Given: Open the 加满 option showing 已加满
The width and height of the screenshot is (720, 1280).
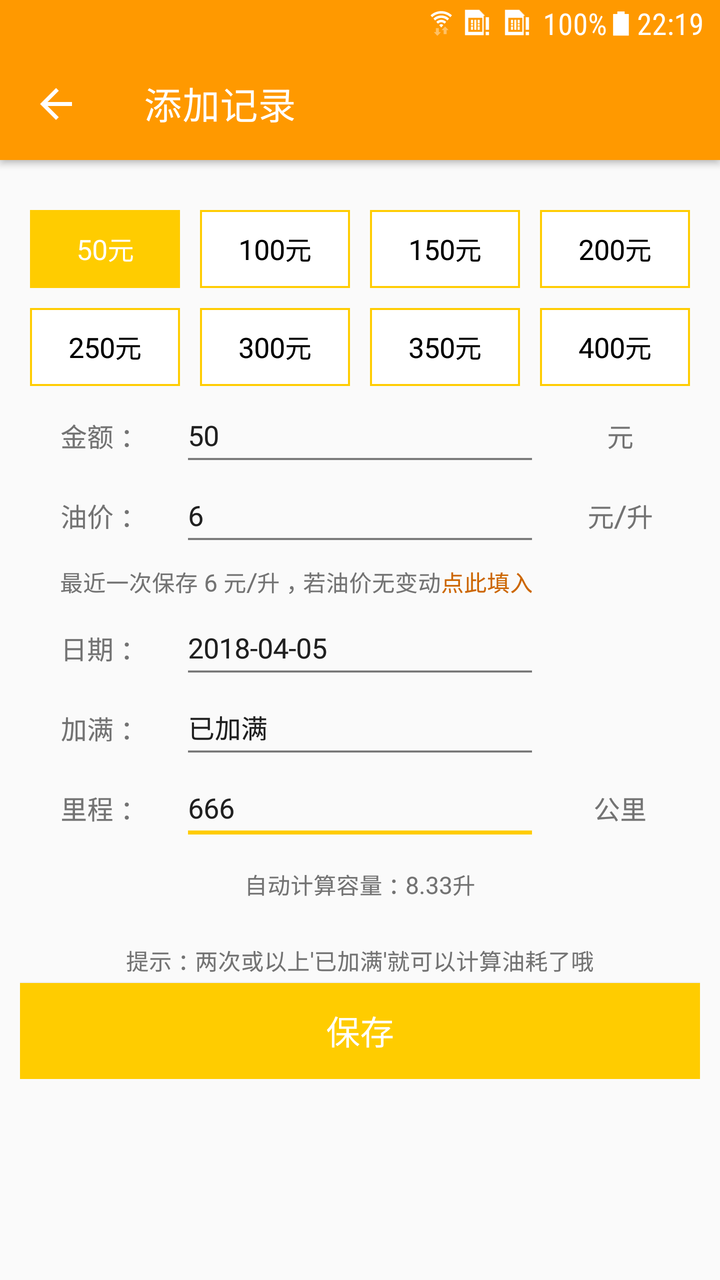Looking at the screenshot, I should click(x=359, y=730).
